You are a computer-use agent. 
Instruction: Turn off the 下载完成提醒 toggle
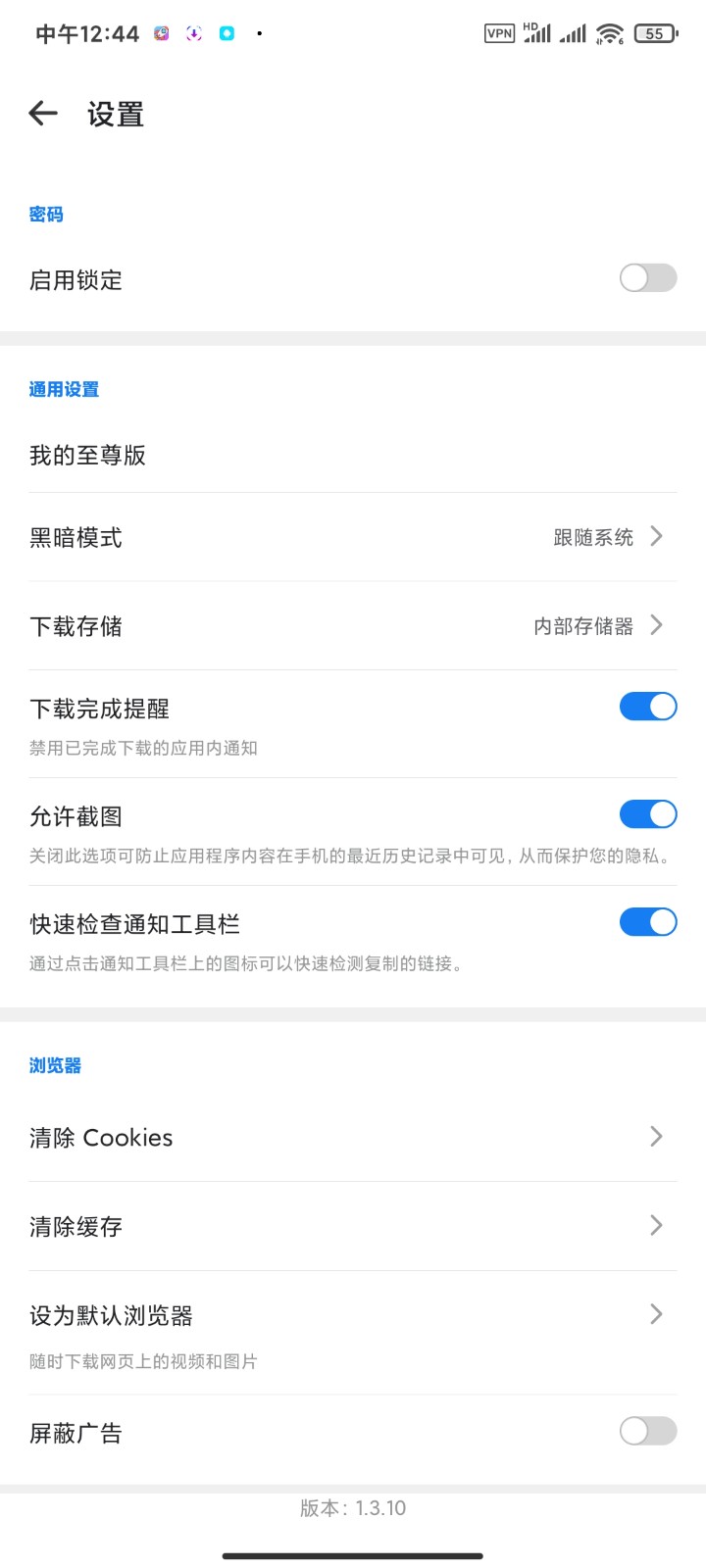point(648,707)
